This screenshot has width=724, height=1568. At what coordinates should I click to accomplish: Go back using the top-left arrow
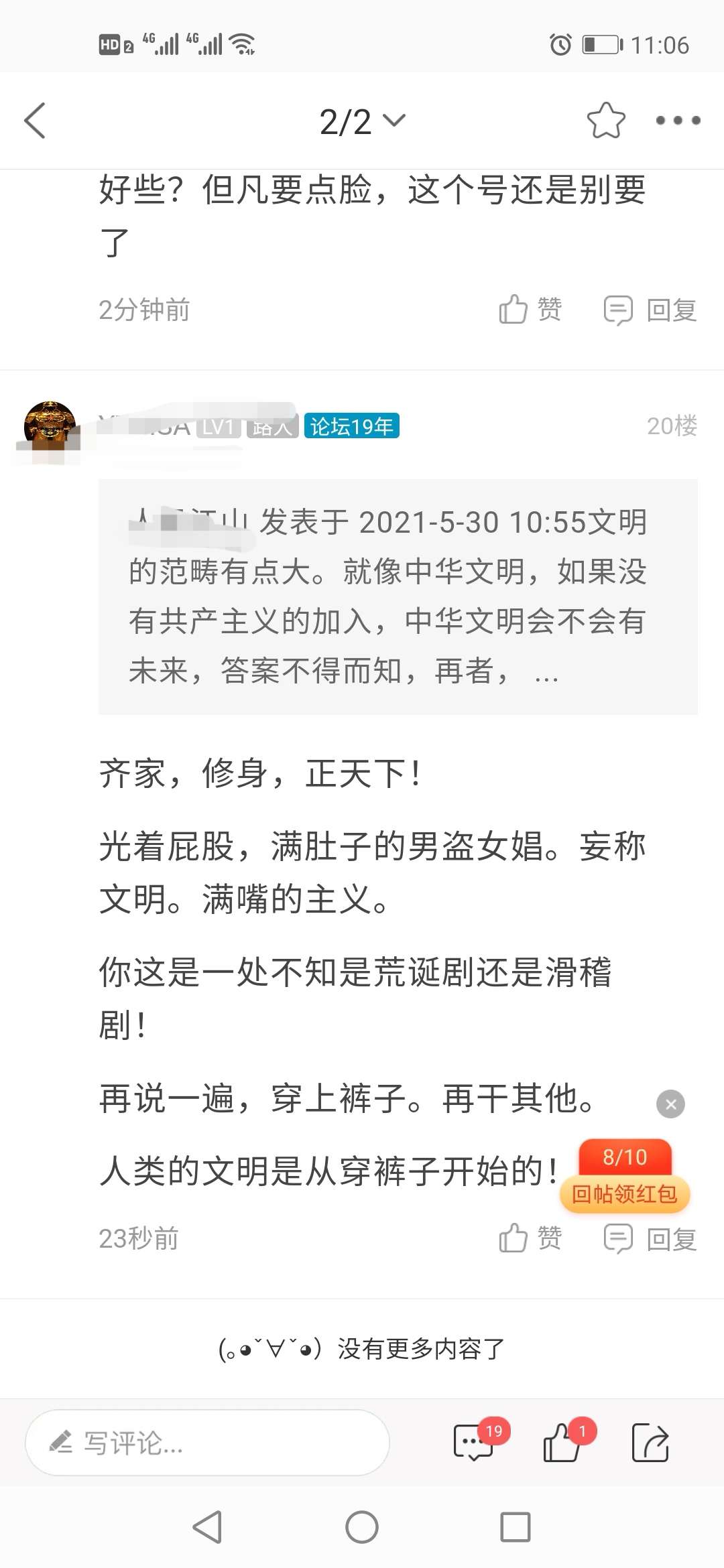click(x=35, y=121)
